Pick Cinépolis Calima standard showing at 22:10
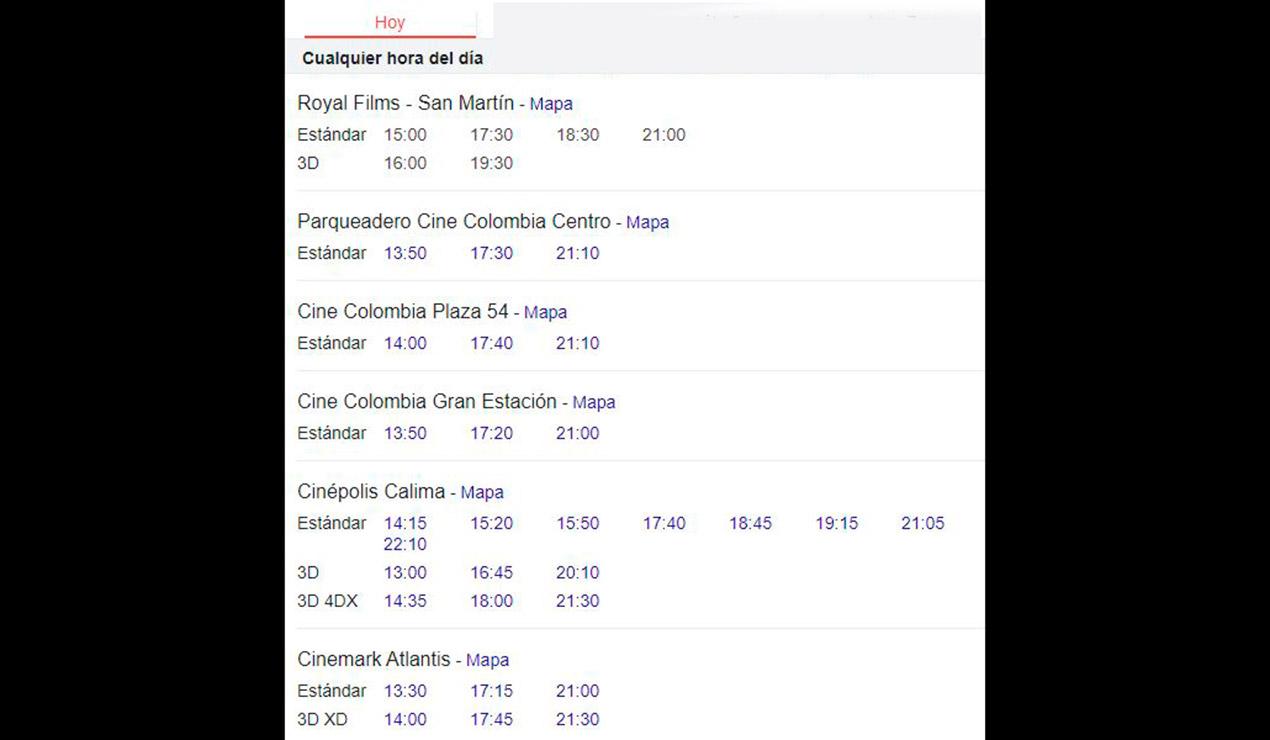1270x740 pixels. tap(405, 544)
